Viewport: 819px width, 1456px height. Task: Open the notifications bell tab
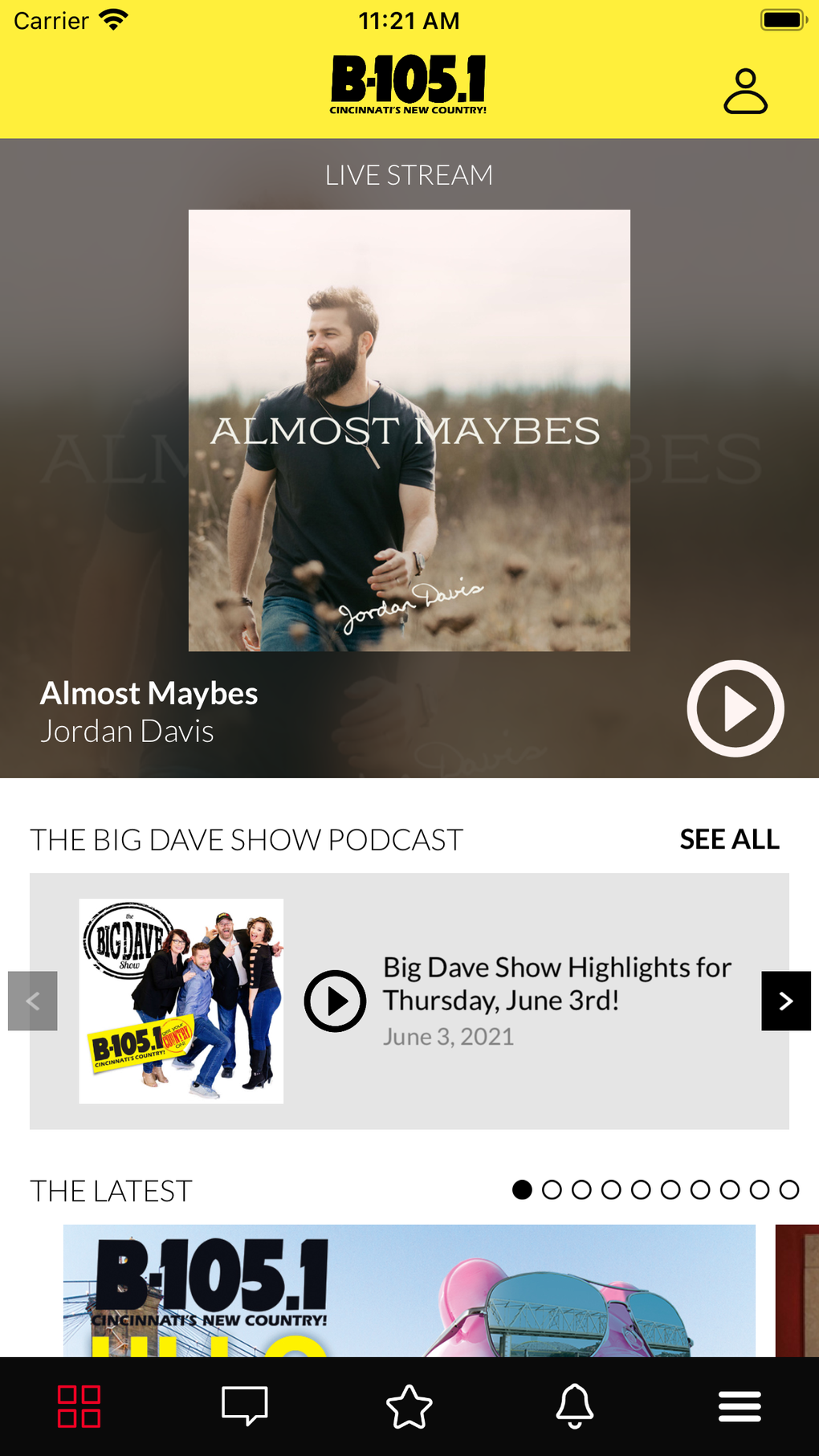coord(575,1406)
